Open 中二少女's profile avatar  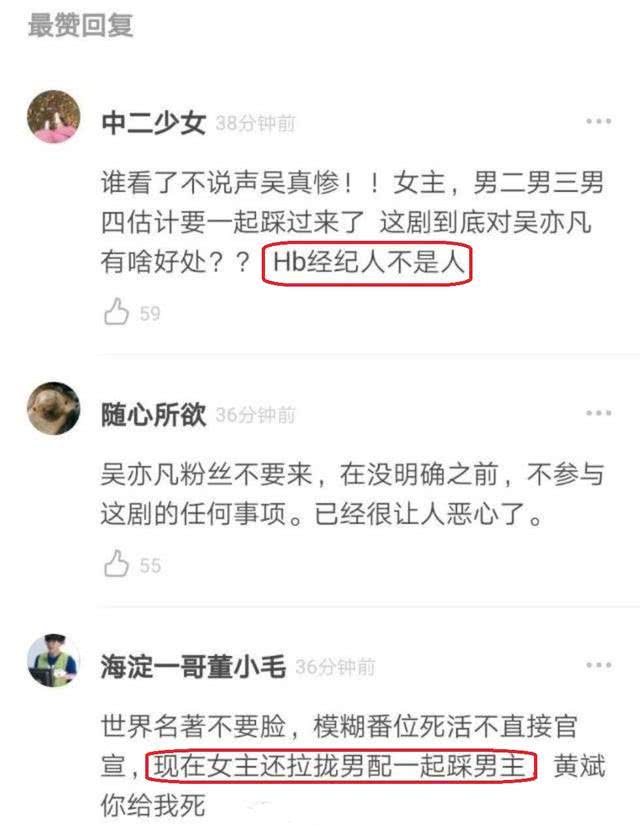click(x=53, y=118)
